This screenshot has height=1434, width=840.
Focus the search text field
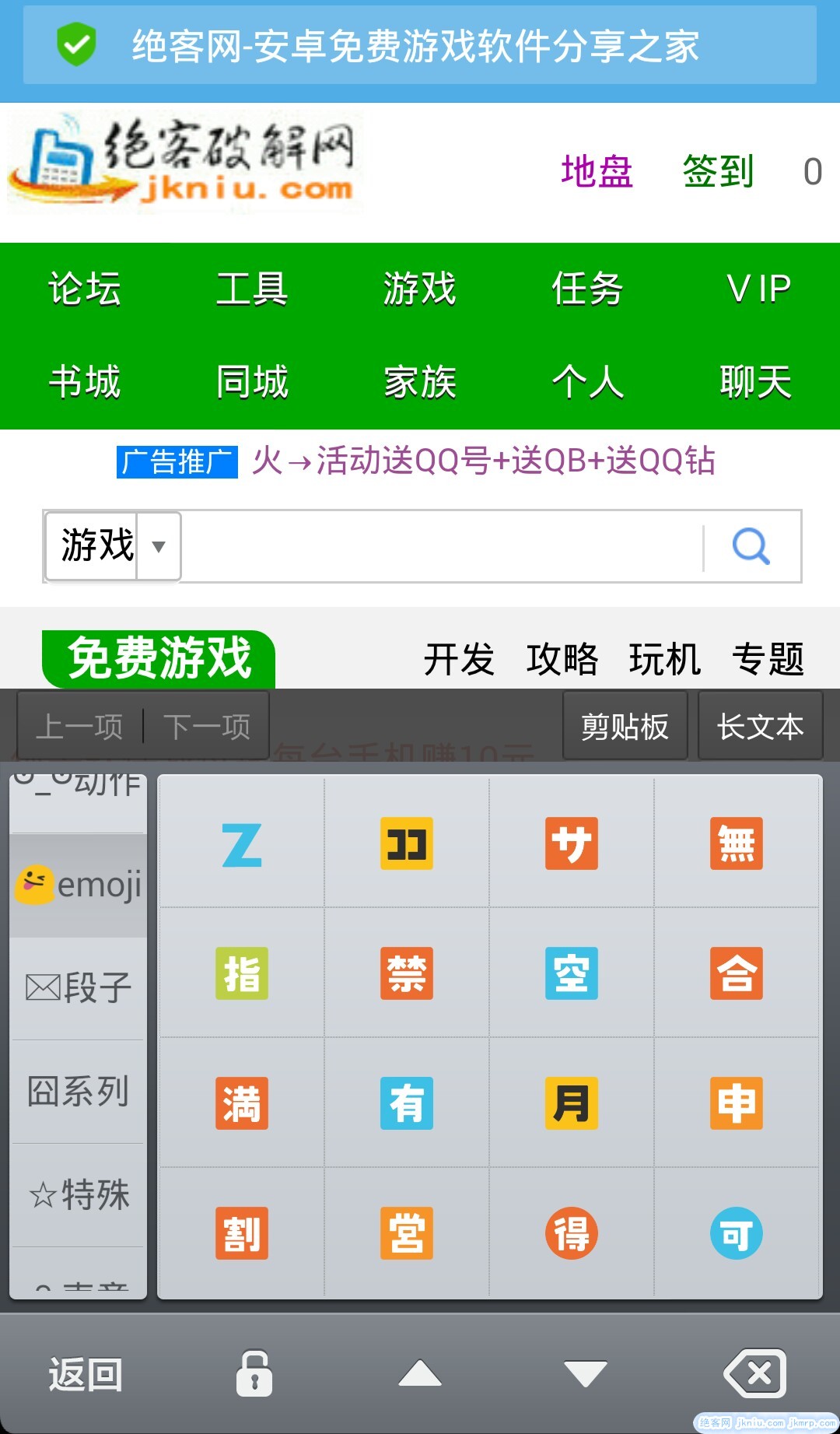(440, 545)
